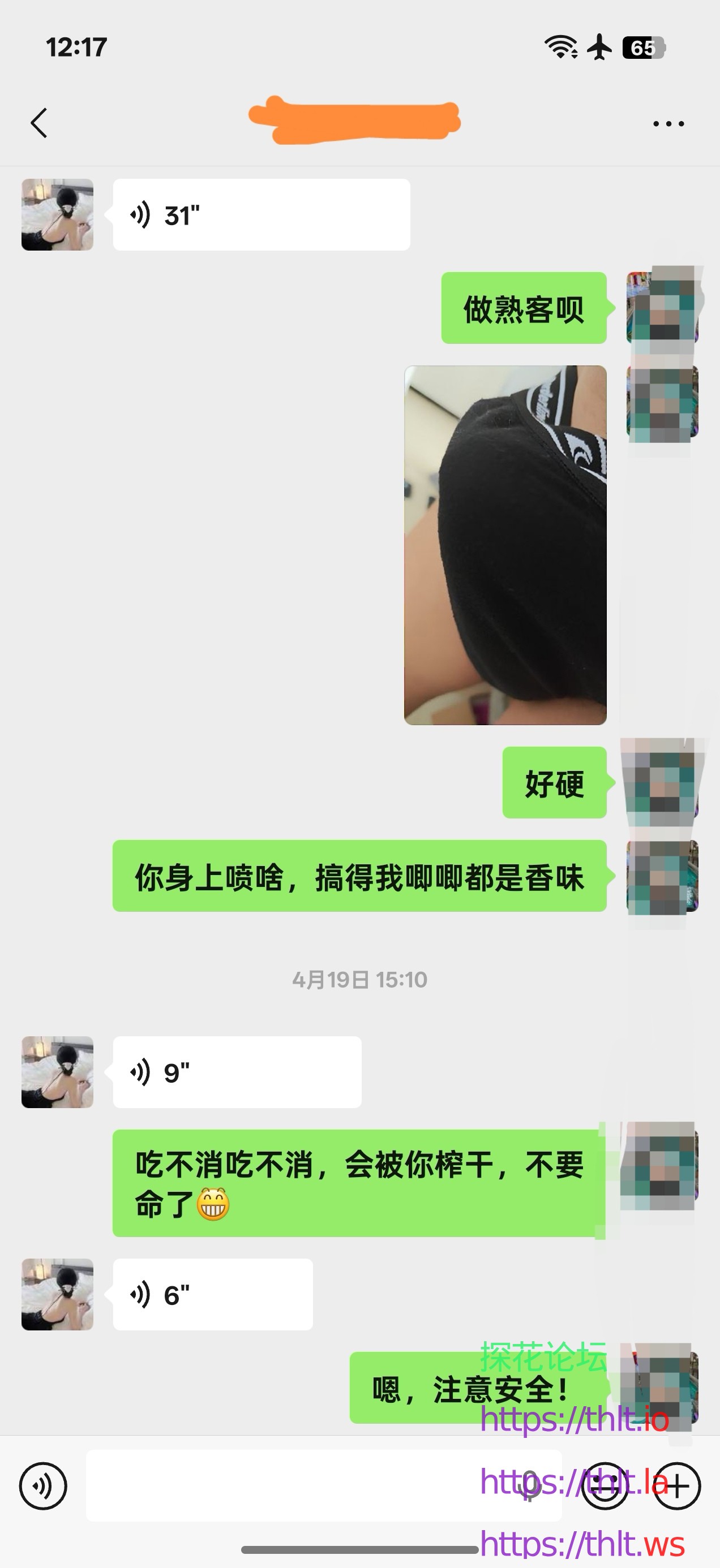
Task: Go back to the chat list
Action: click(39, 123)
